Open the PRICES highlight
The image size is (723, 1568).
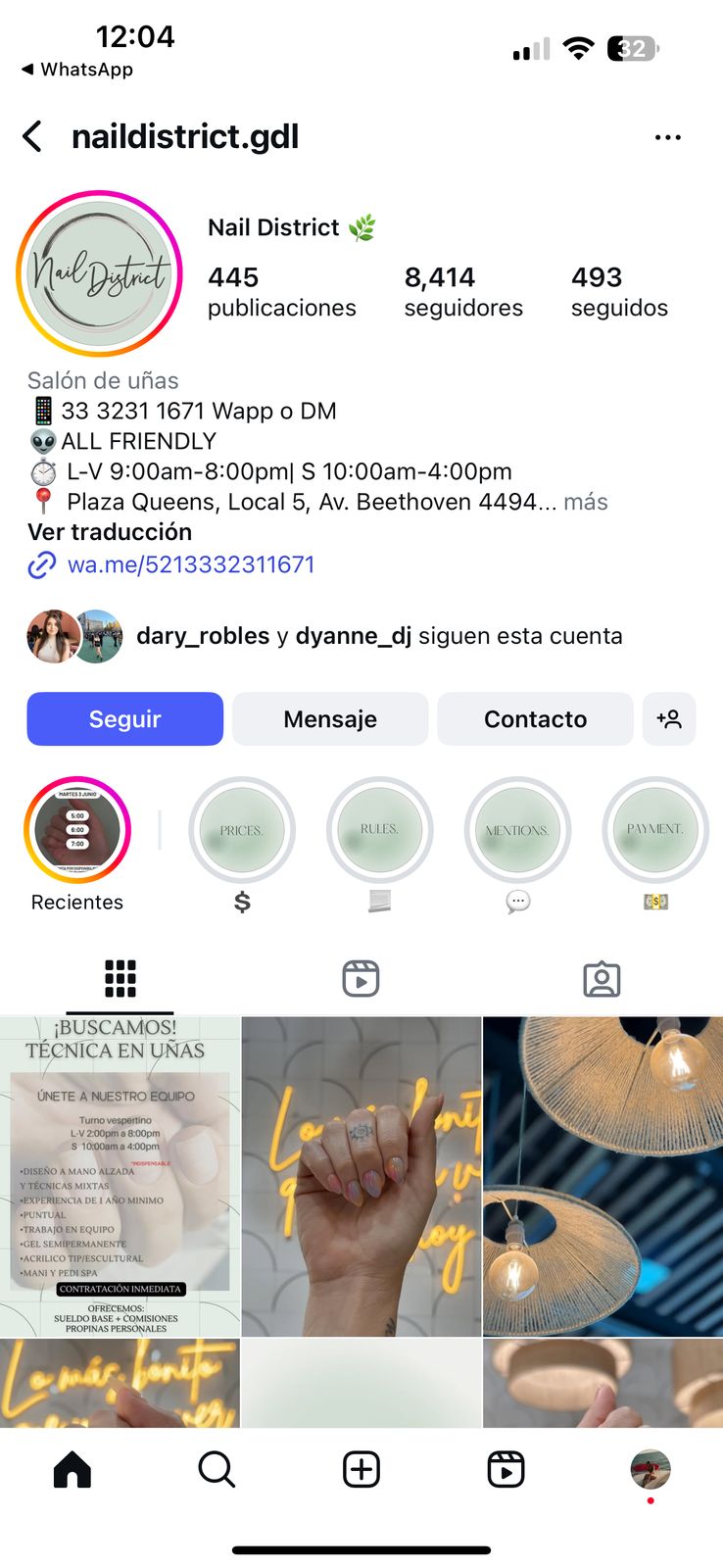(x=242, y=831)
